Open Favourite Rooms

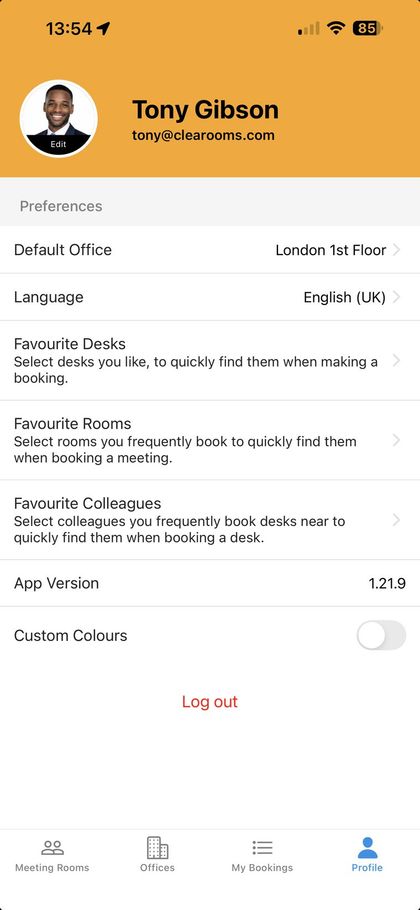210,440
